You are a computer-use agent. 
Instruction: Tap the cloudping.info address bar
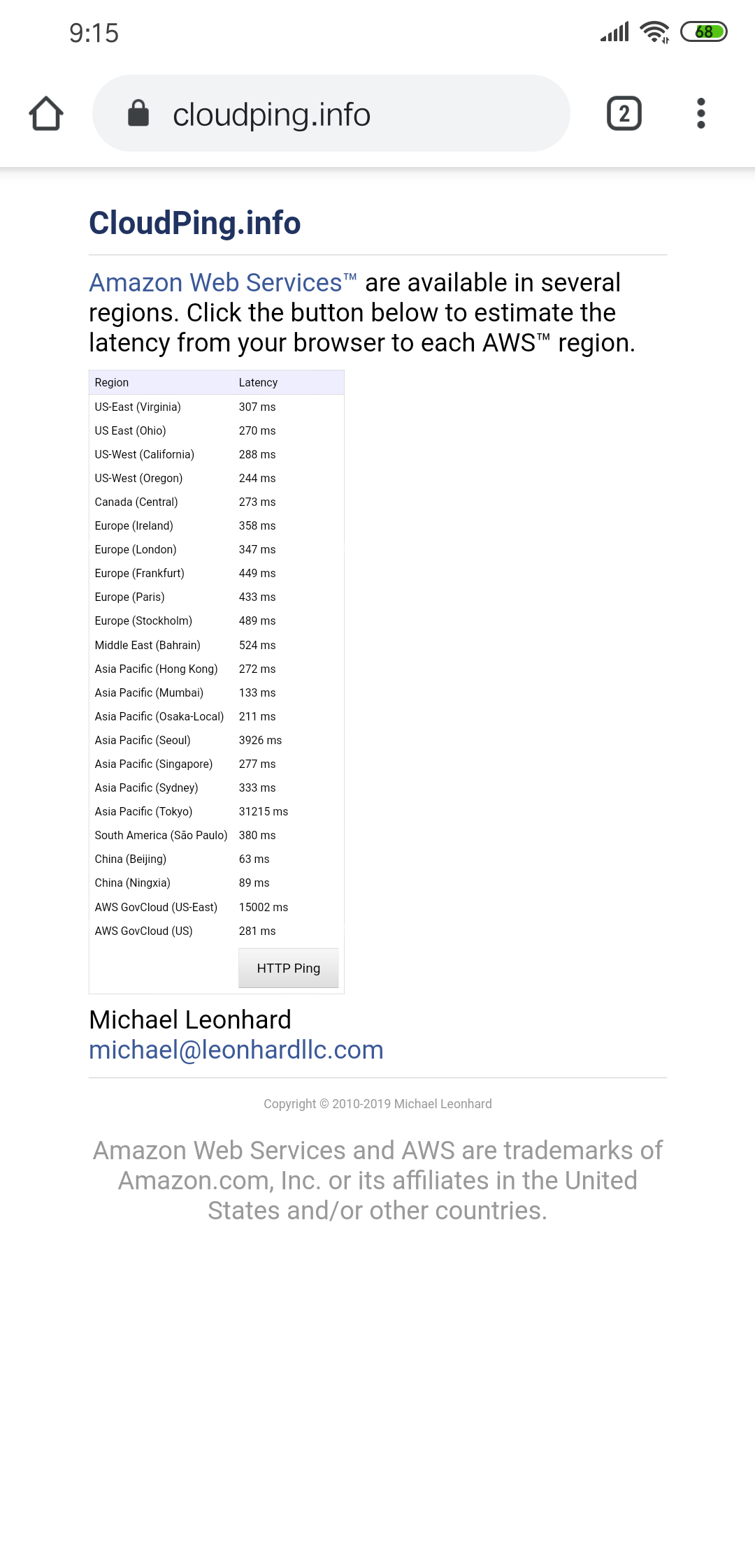[x=331, y=114]
